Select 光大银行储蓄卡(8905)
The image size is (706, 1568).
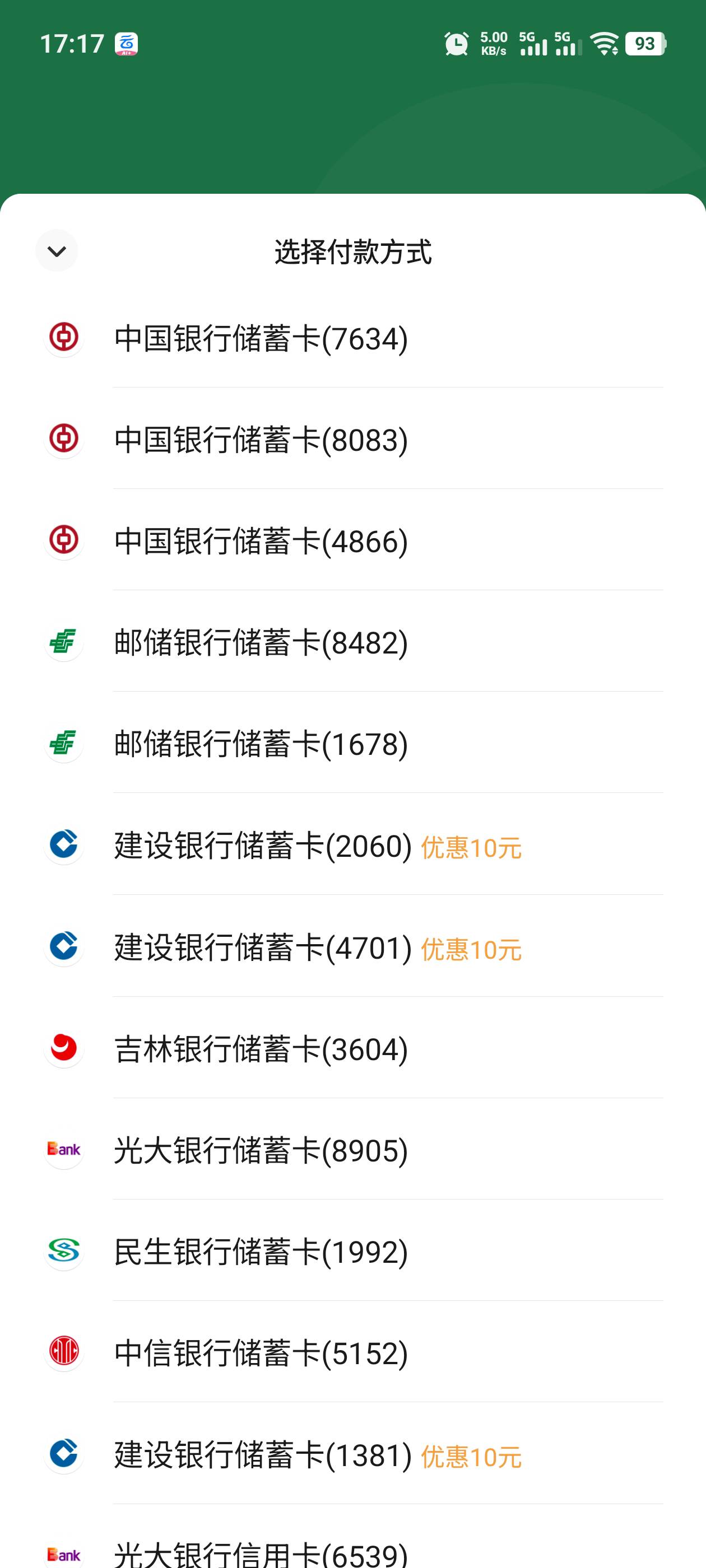(x=352, y=1149)
